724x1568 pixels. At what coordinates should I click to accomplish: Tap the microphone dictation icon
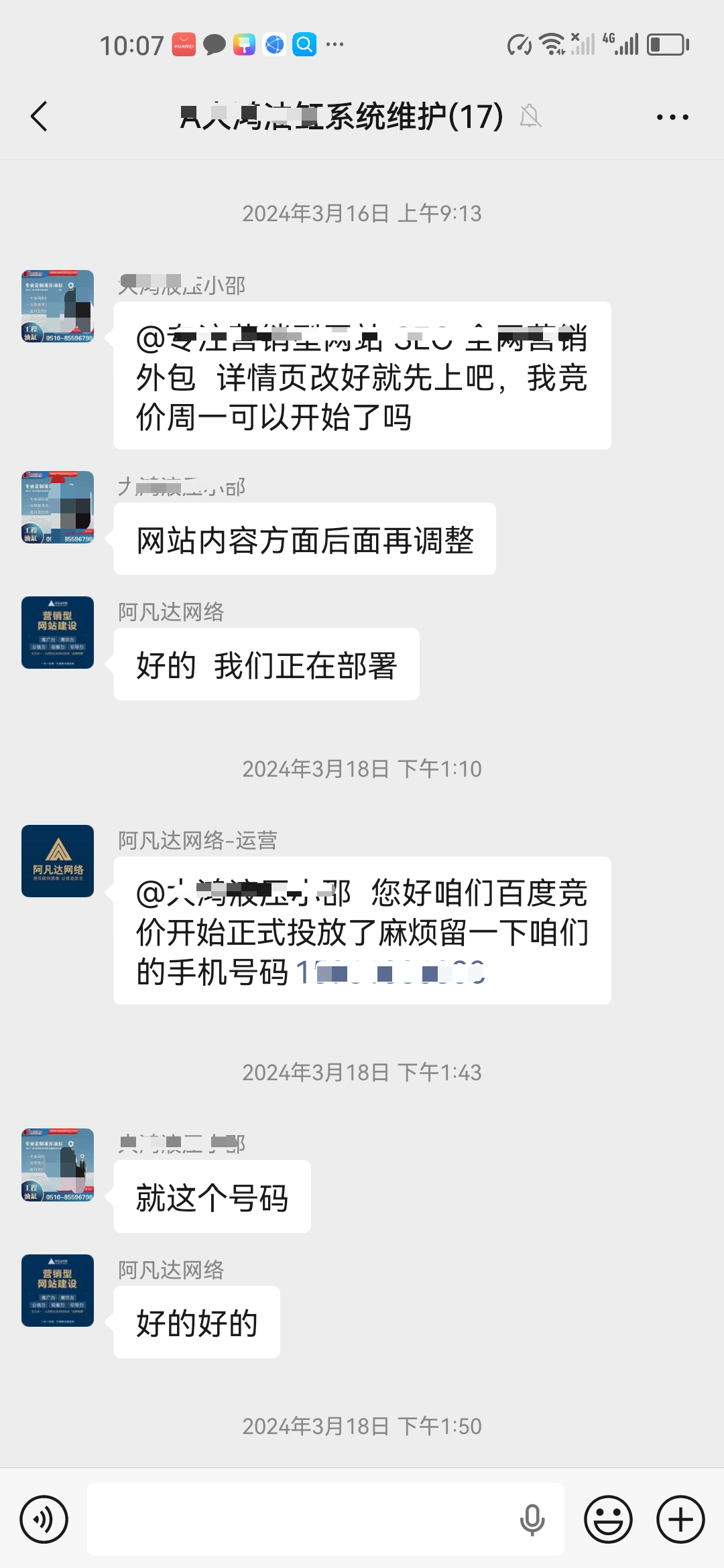532,1519
